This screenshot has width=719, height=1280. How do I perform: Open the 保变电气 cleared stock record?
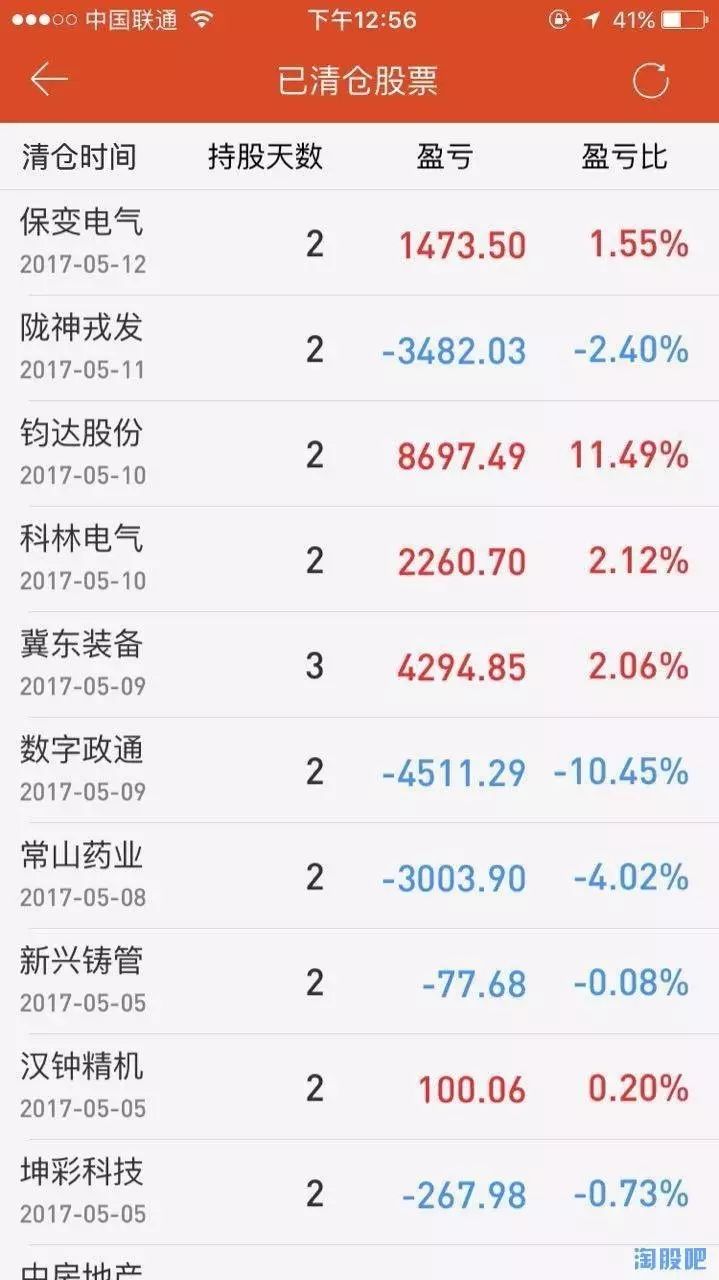pyautogui.click(x=359, y=243)
